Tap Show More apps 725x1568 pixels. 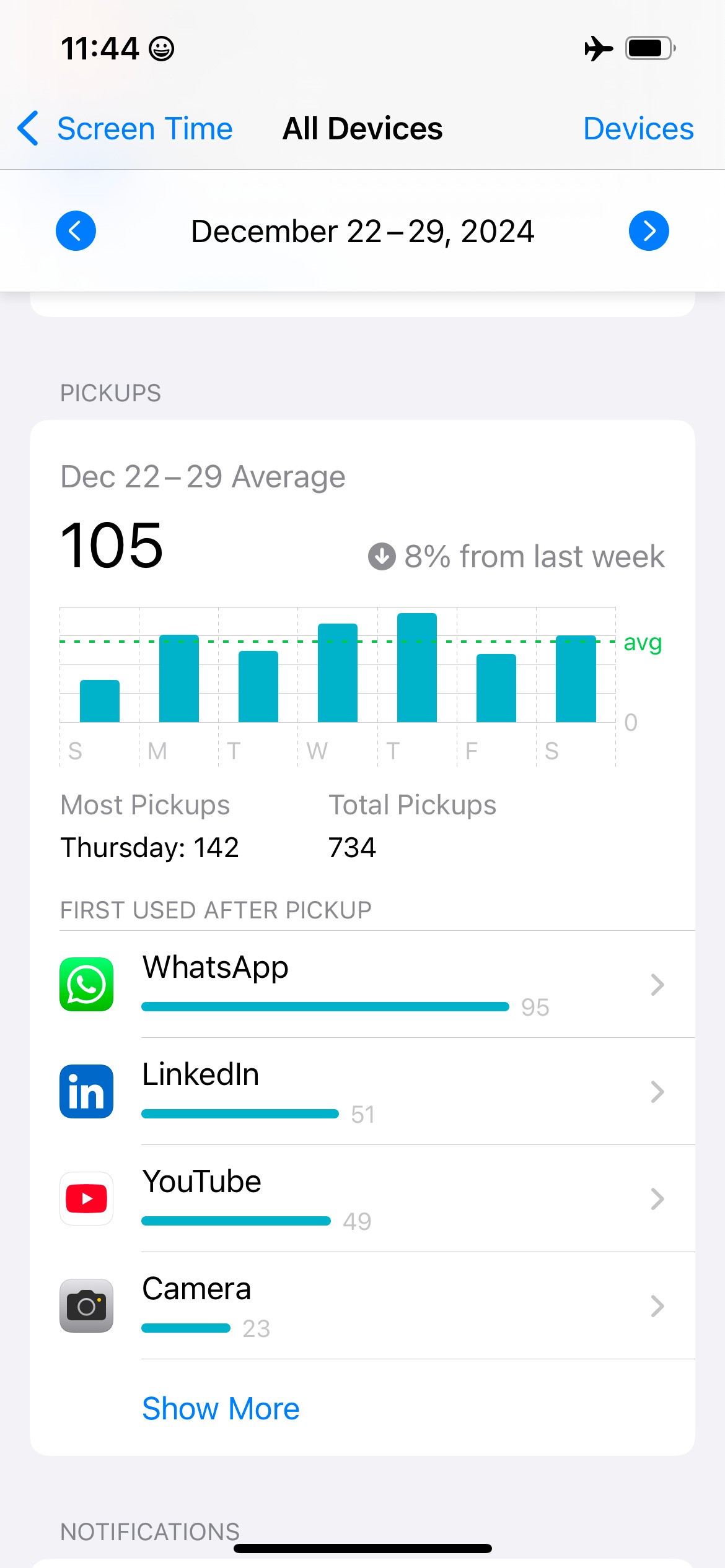[221, 1408]
